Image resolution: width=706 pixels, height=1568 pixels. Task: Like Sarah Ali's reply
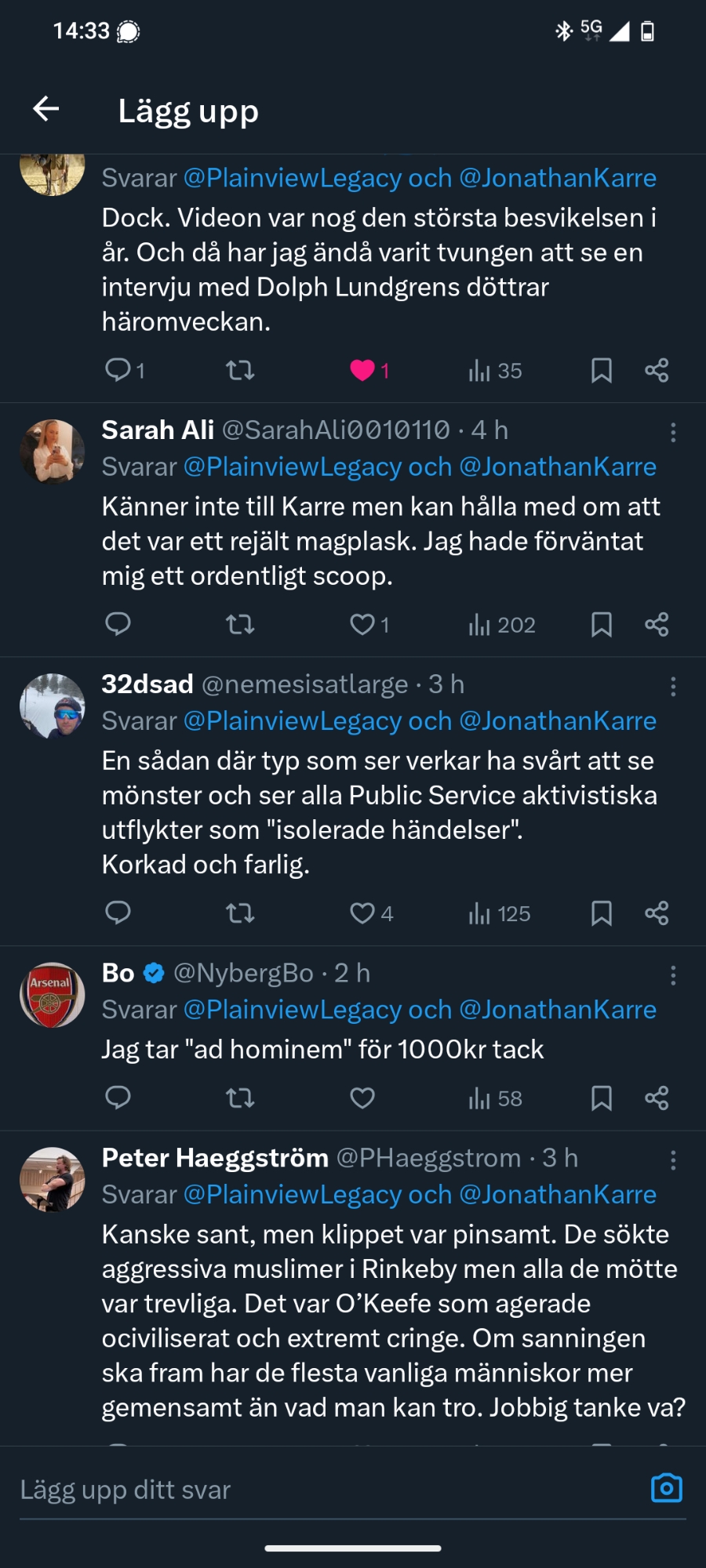(x=362, y=625)
